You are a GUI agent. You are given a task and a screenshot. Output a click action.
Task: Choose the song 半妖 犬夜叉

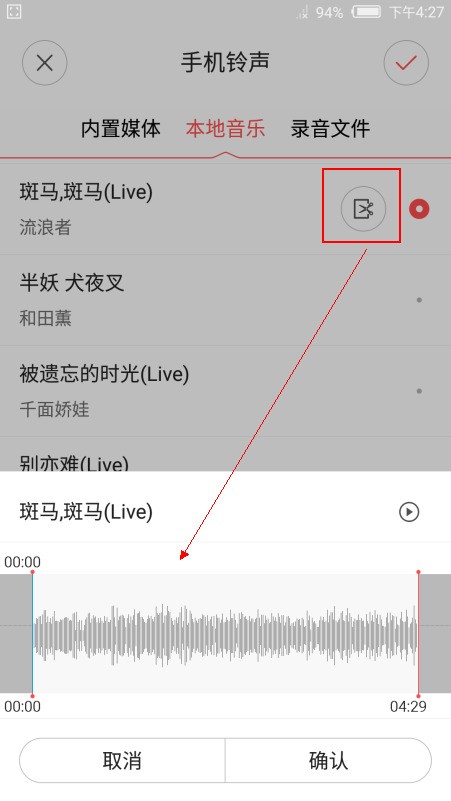coord(225,300)
